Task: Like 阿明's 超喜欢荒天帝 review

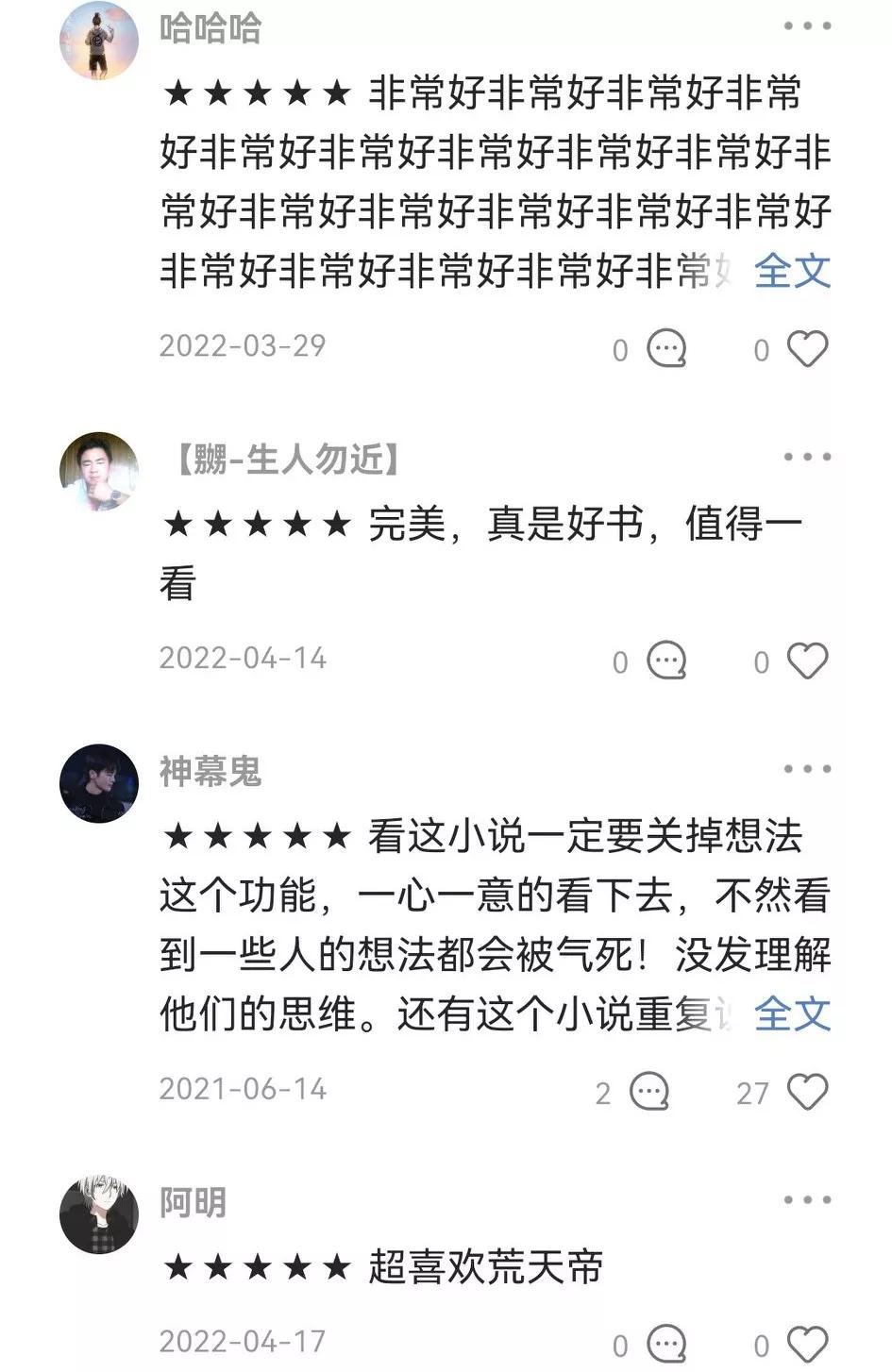Action: point(807,1344)
